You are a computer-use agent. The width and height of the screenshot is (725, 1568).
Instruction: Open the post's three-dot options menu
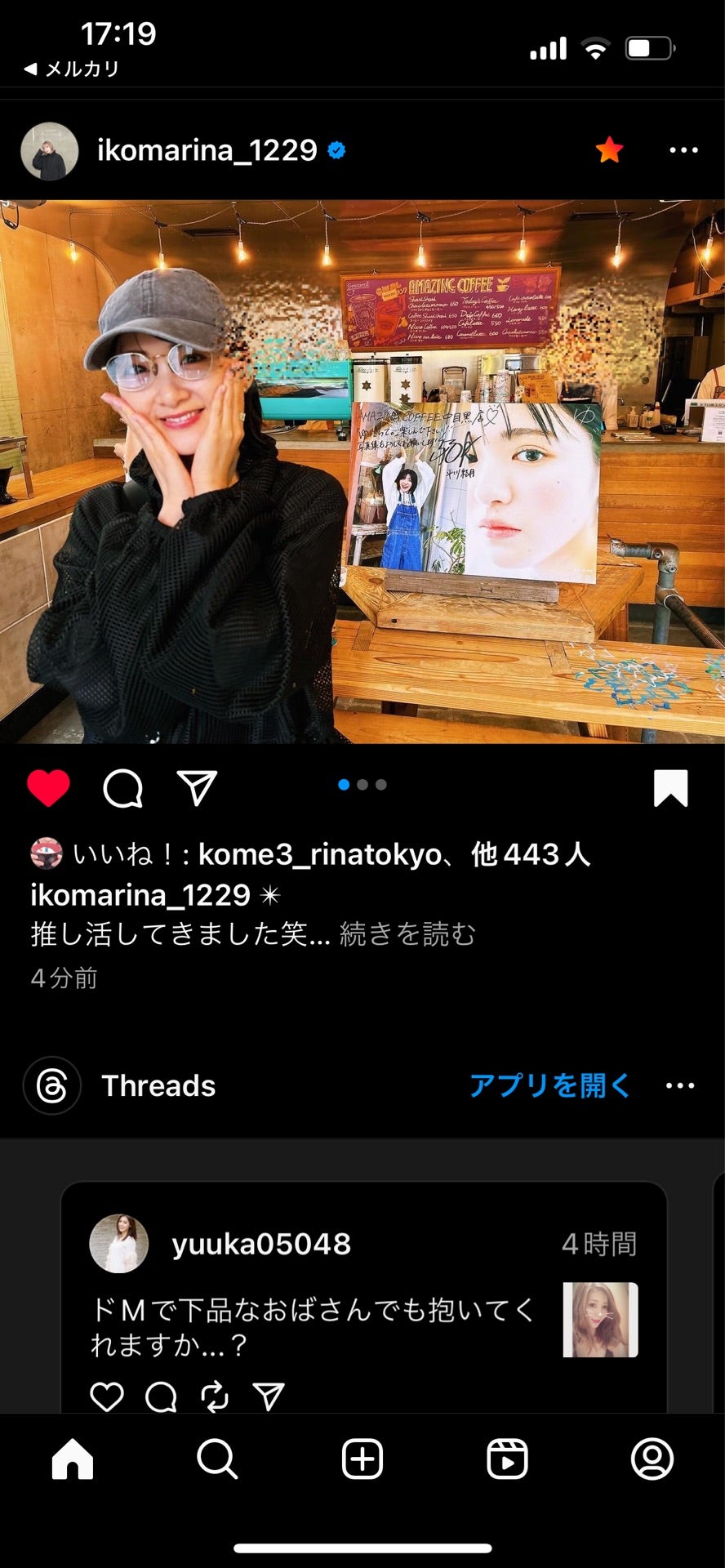click(683, 150)
